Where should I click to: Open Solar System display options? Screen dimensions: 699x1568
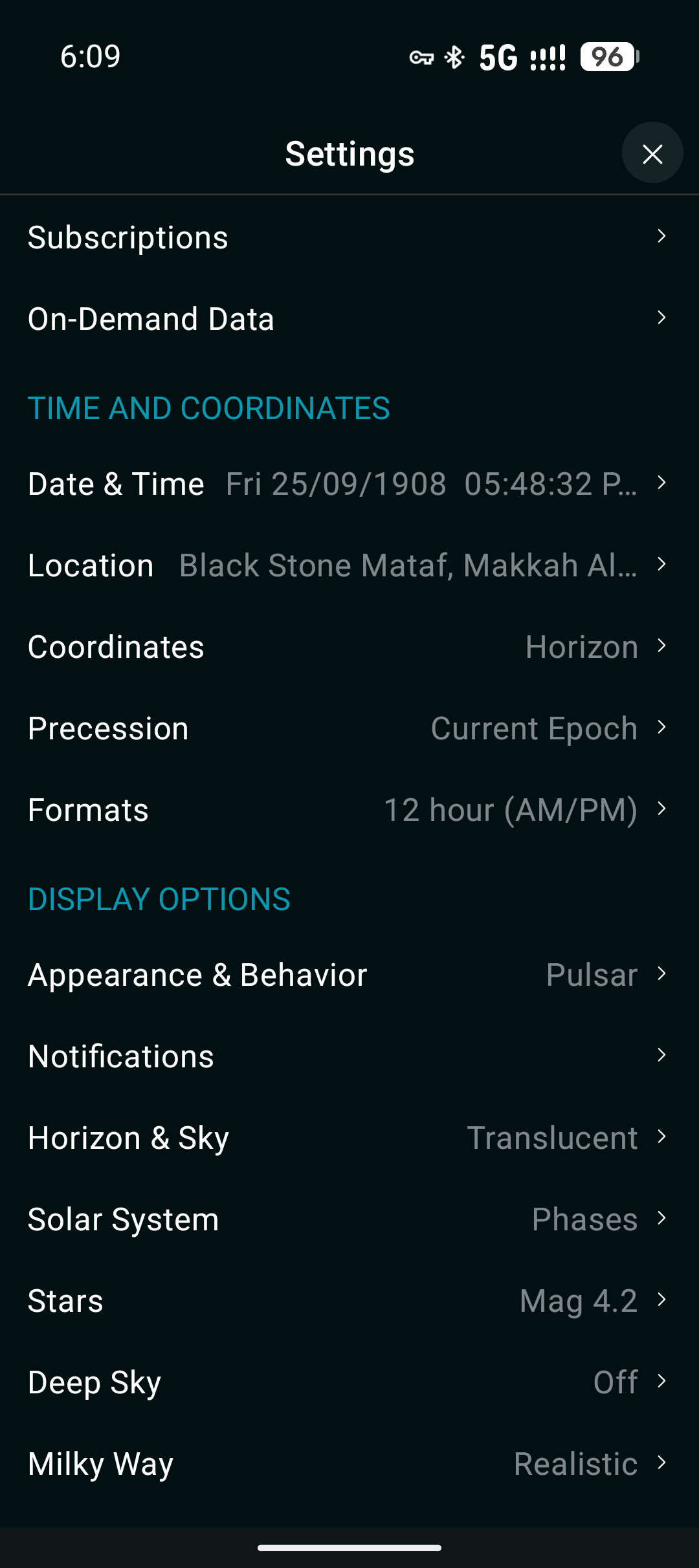click(x=349, y=1219)
